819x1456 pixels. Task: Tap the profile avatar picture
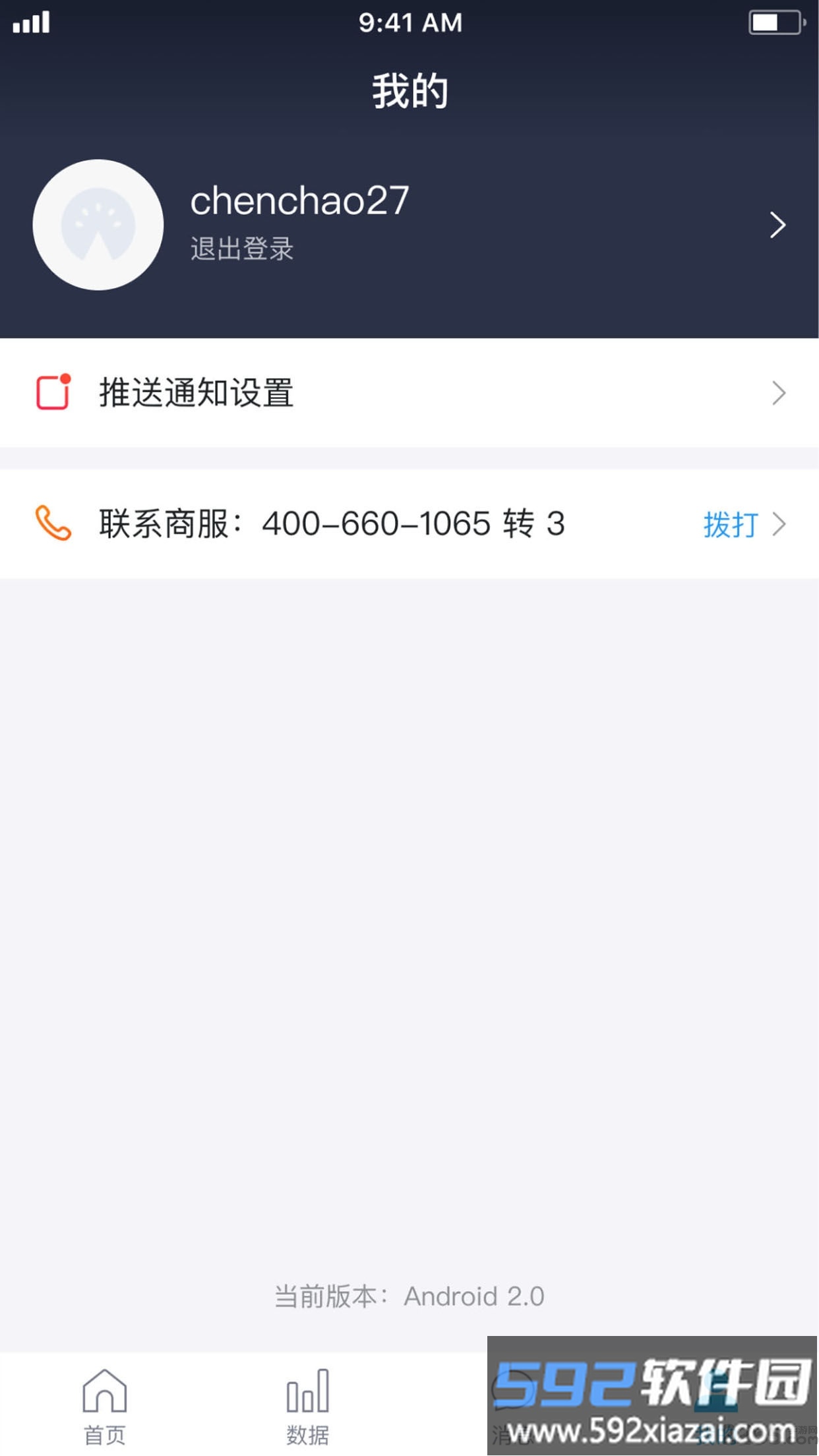(x=98, y=225)
